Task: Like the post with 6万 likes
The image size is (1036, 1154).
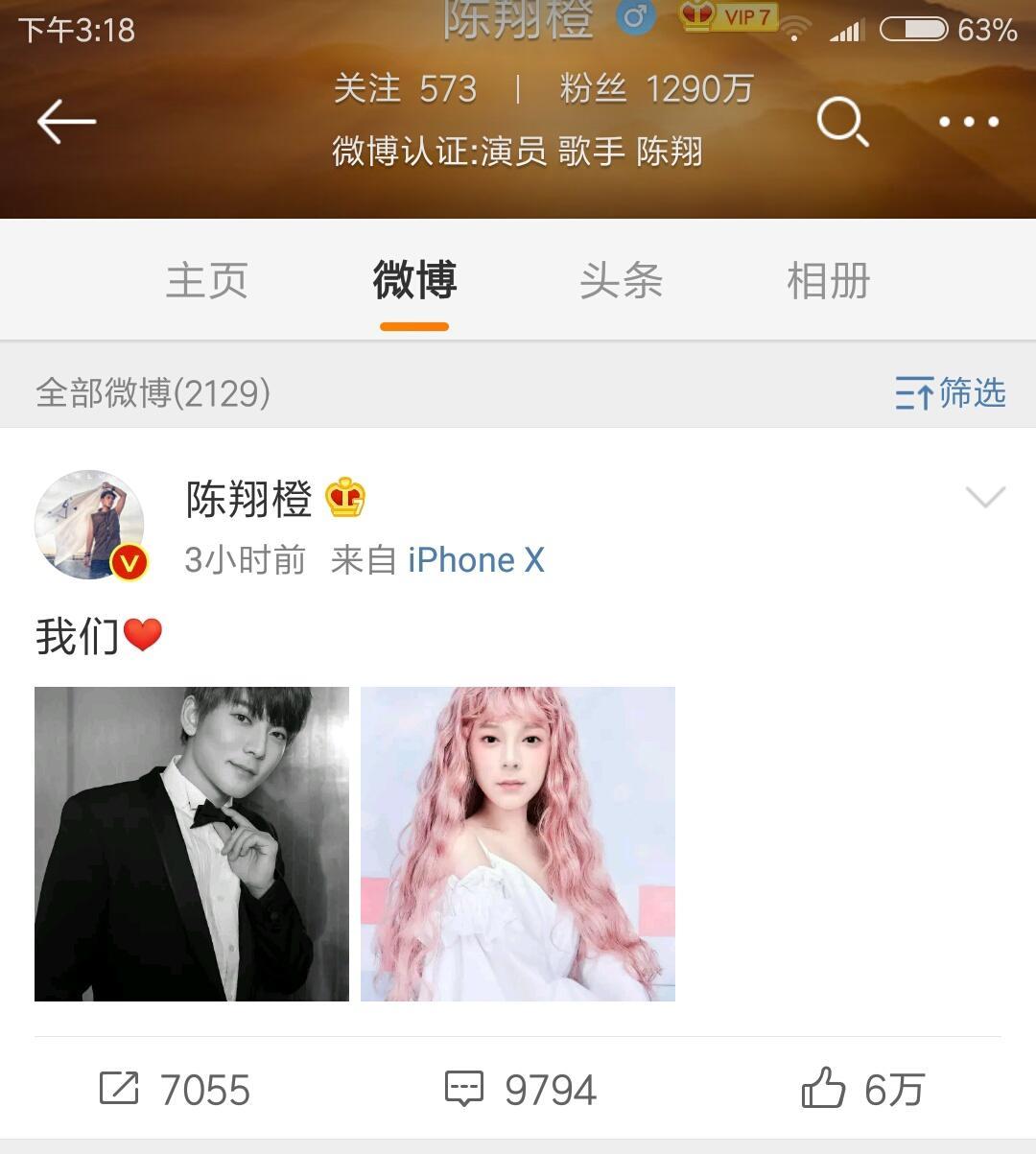Action: (861, 1090)
